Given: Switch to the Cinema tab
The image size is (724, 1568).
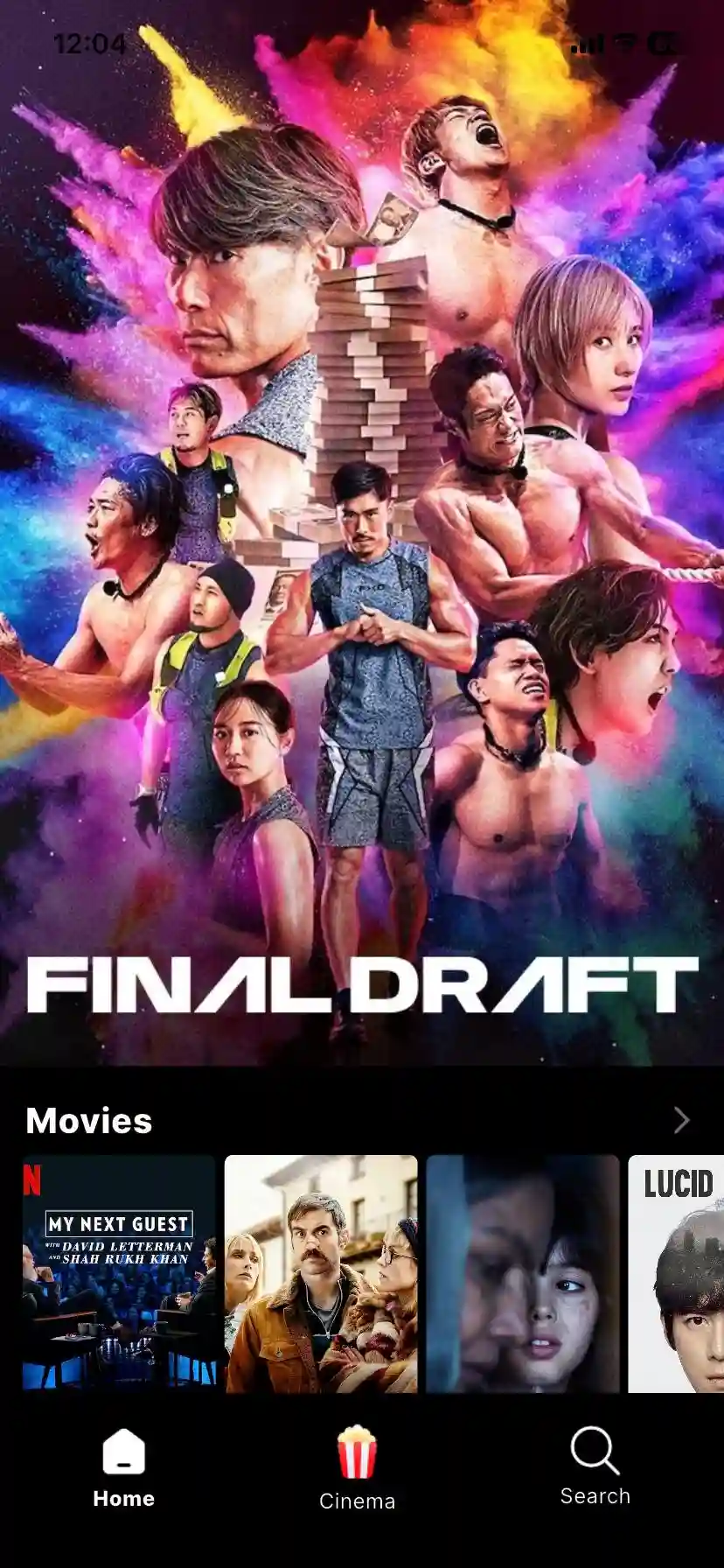Looking at the screenshot, I should click(x=357, y=1470).
